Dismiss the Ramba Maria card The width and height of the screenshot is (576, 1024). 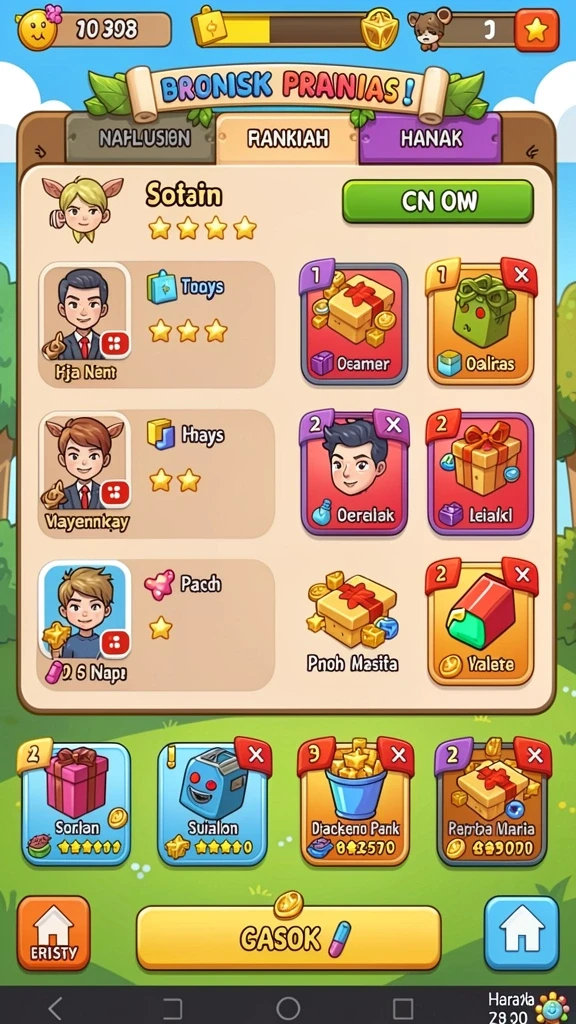(x=533, y=757)
